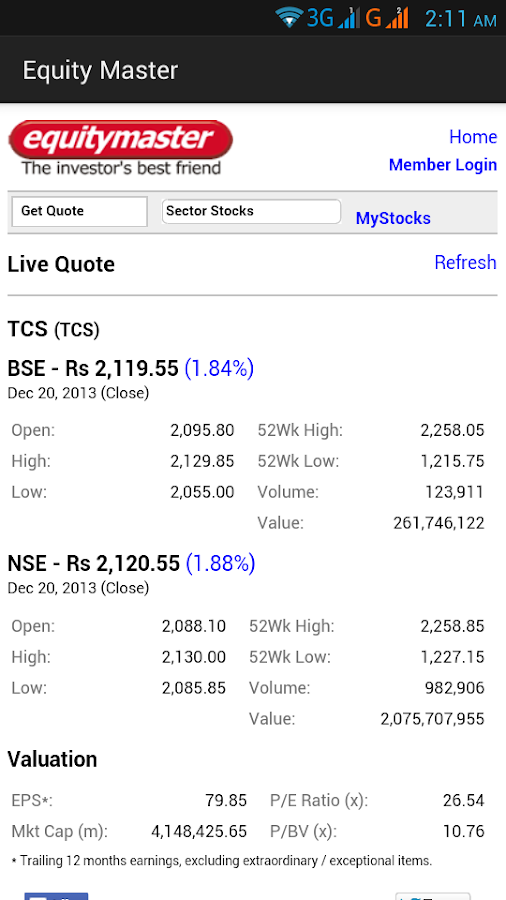Tap the Get Quote field
This screenshot has height=900, width=506.
[80, 211]
